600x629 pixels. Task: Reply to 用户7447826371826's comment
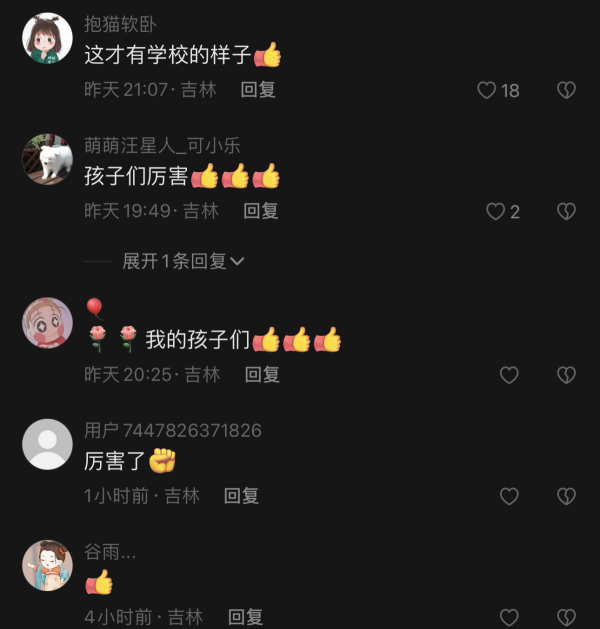point(242,496)
